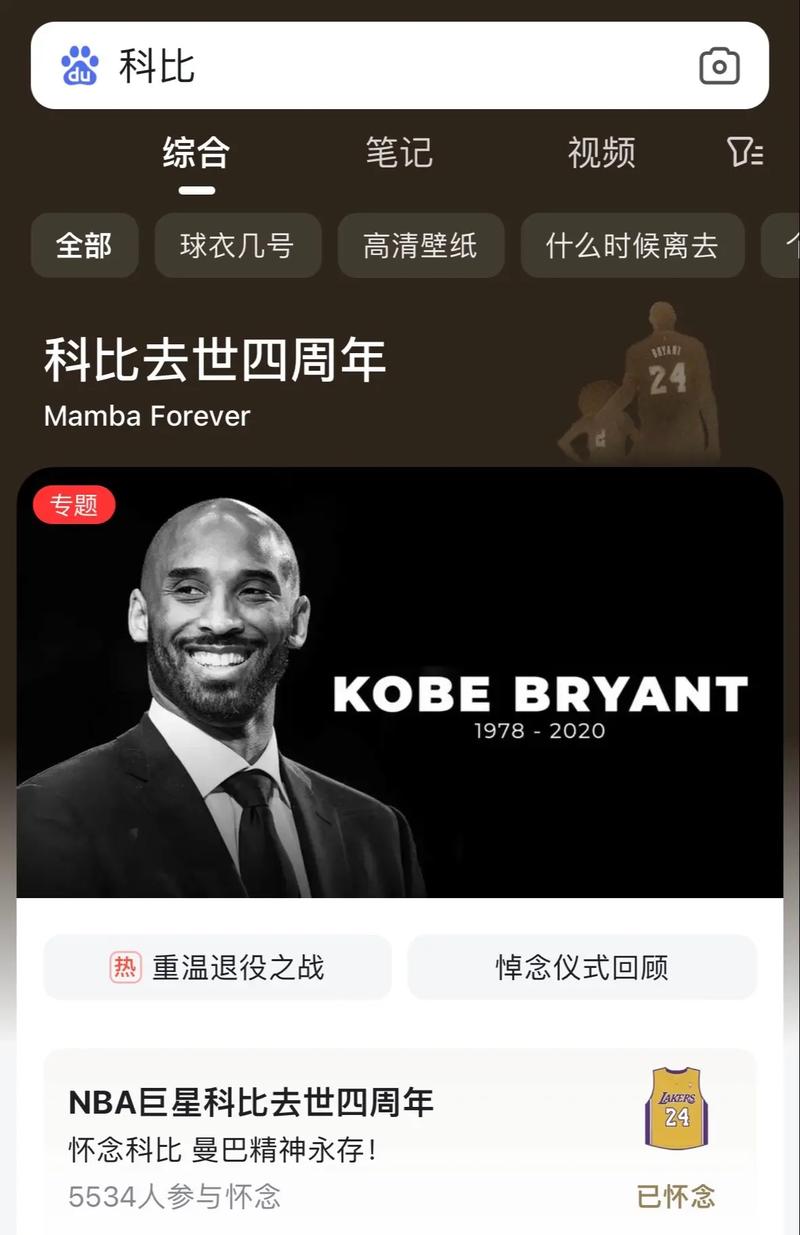The height and width of the screenshot is (1235, 800).
Task: Select the 高清壁纸 chip
Action: click(420, 245)
